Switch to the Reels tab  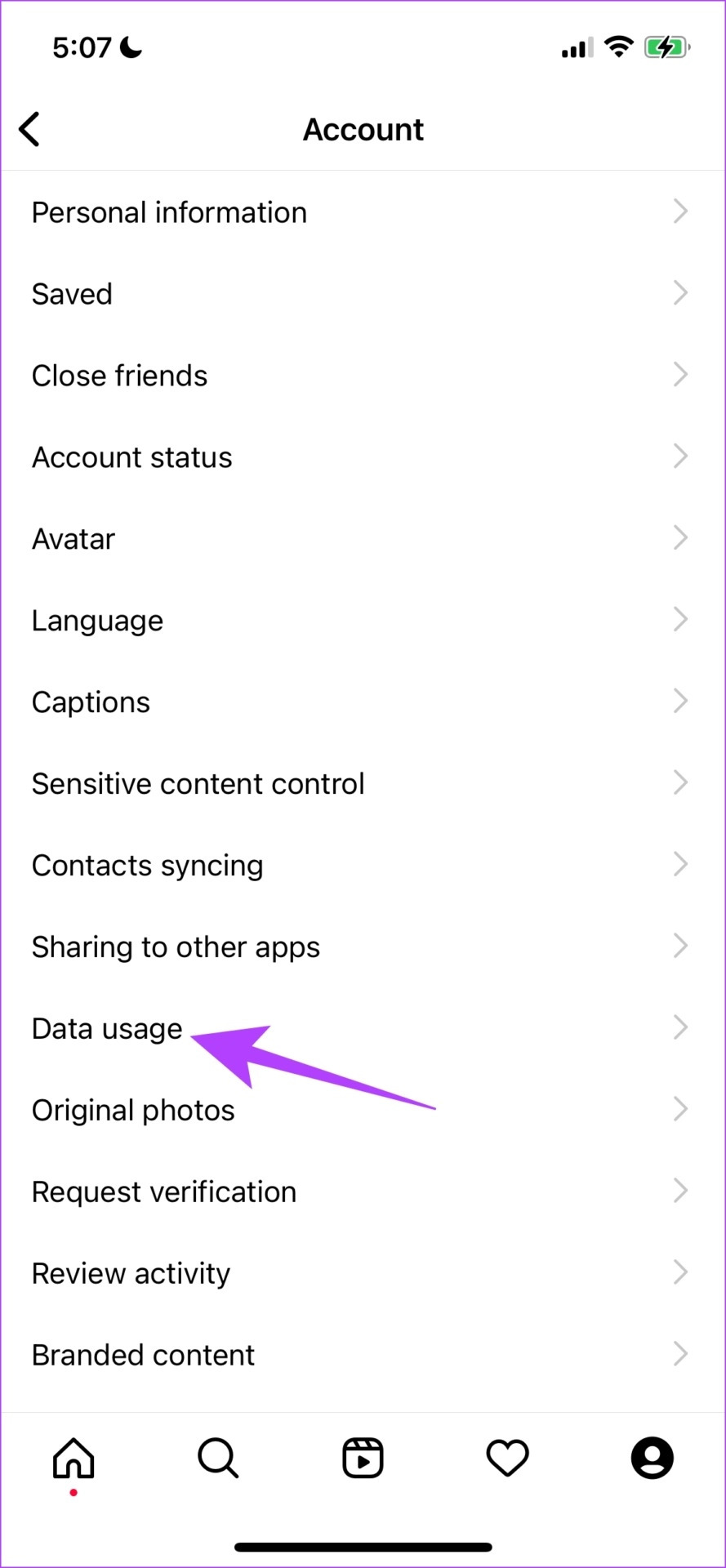pyautogui.click(x=363, y=1459)
